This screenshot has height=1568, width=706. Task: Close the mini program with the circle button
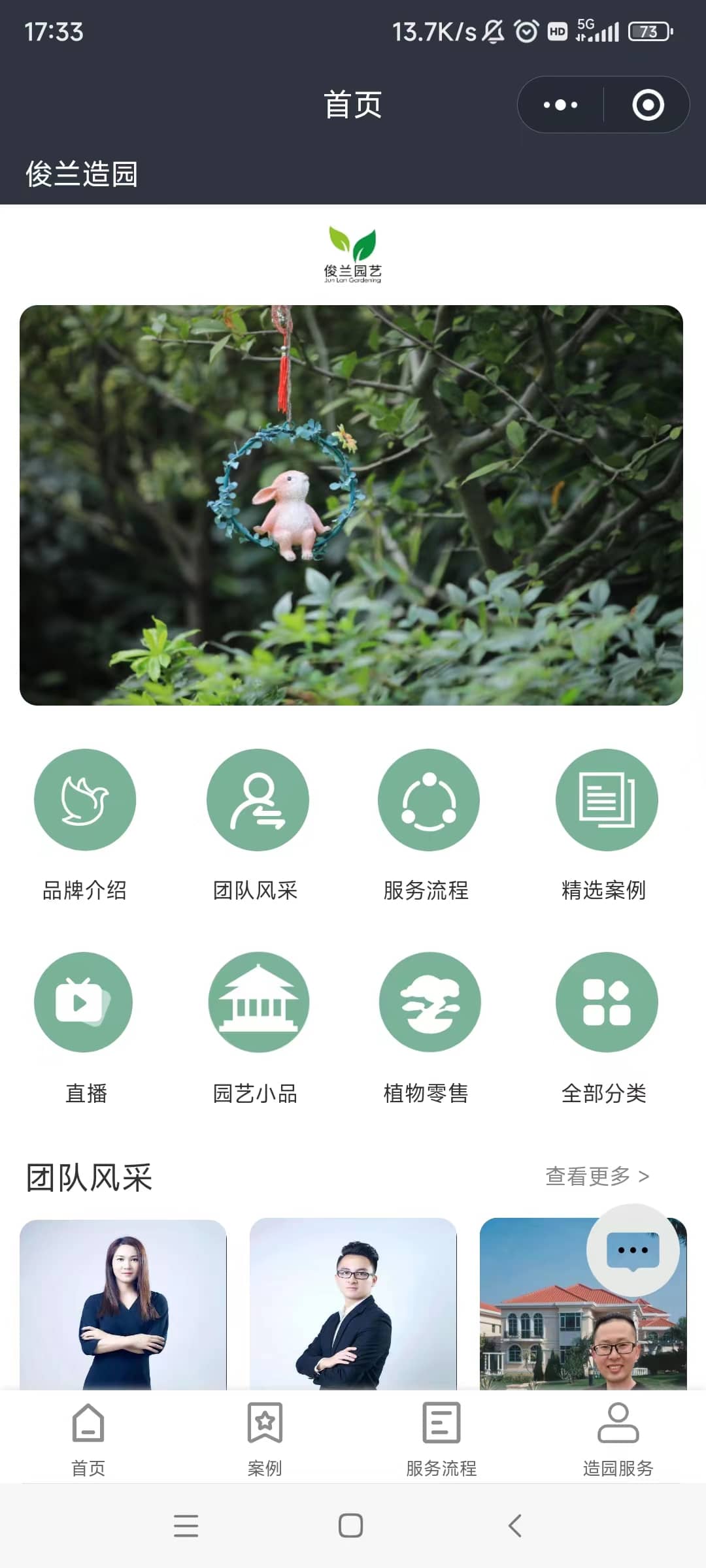point(648,105)
